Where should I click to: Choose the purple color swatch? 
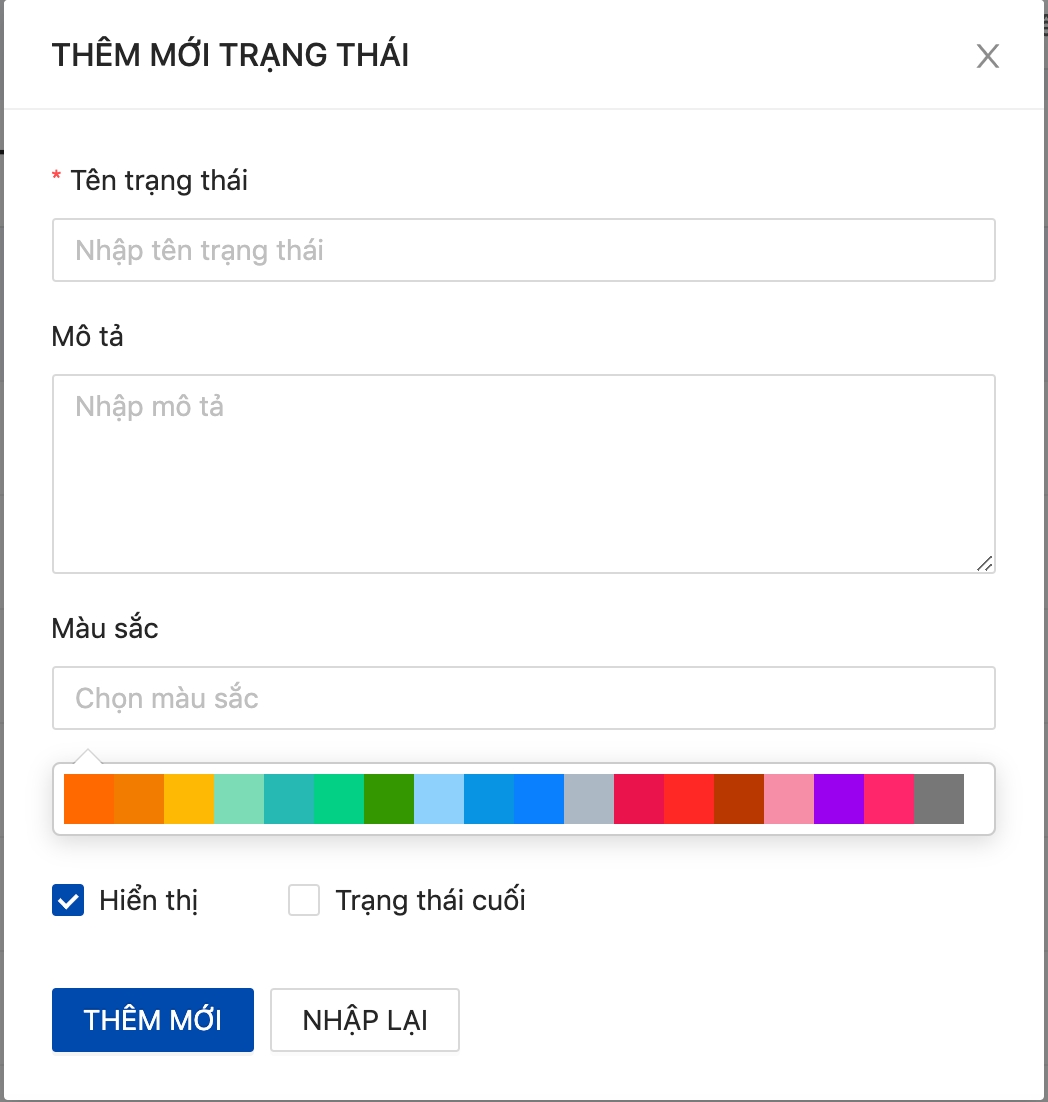[839, 799]
